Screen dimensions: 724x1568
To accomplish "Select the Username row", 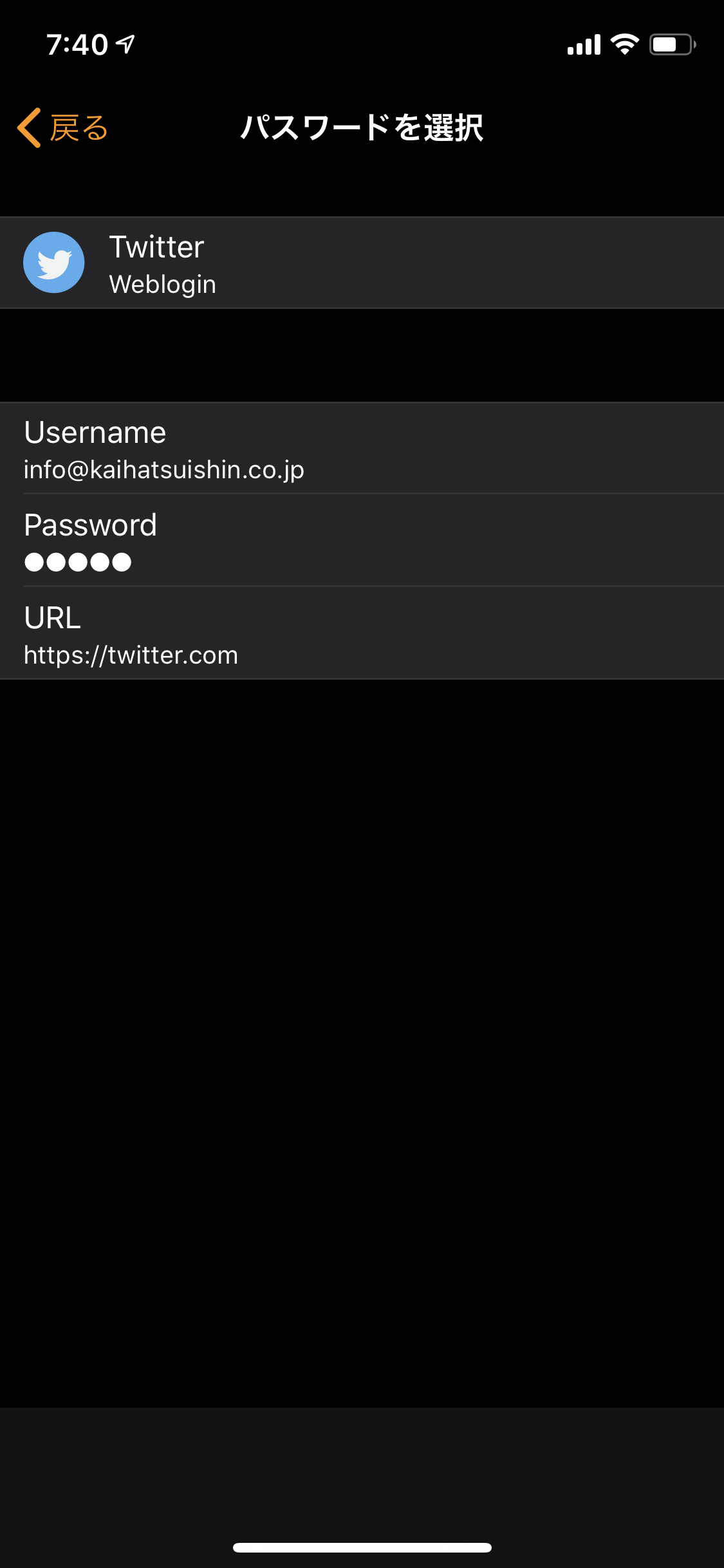I will pos(362,449).
